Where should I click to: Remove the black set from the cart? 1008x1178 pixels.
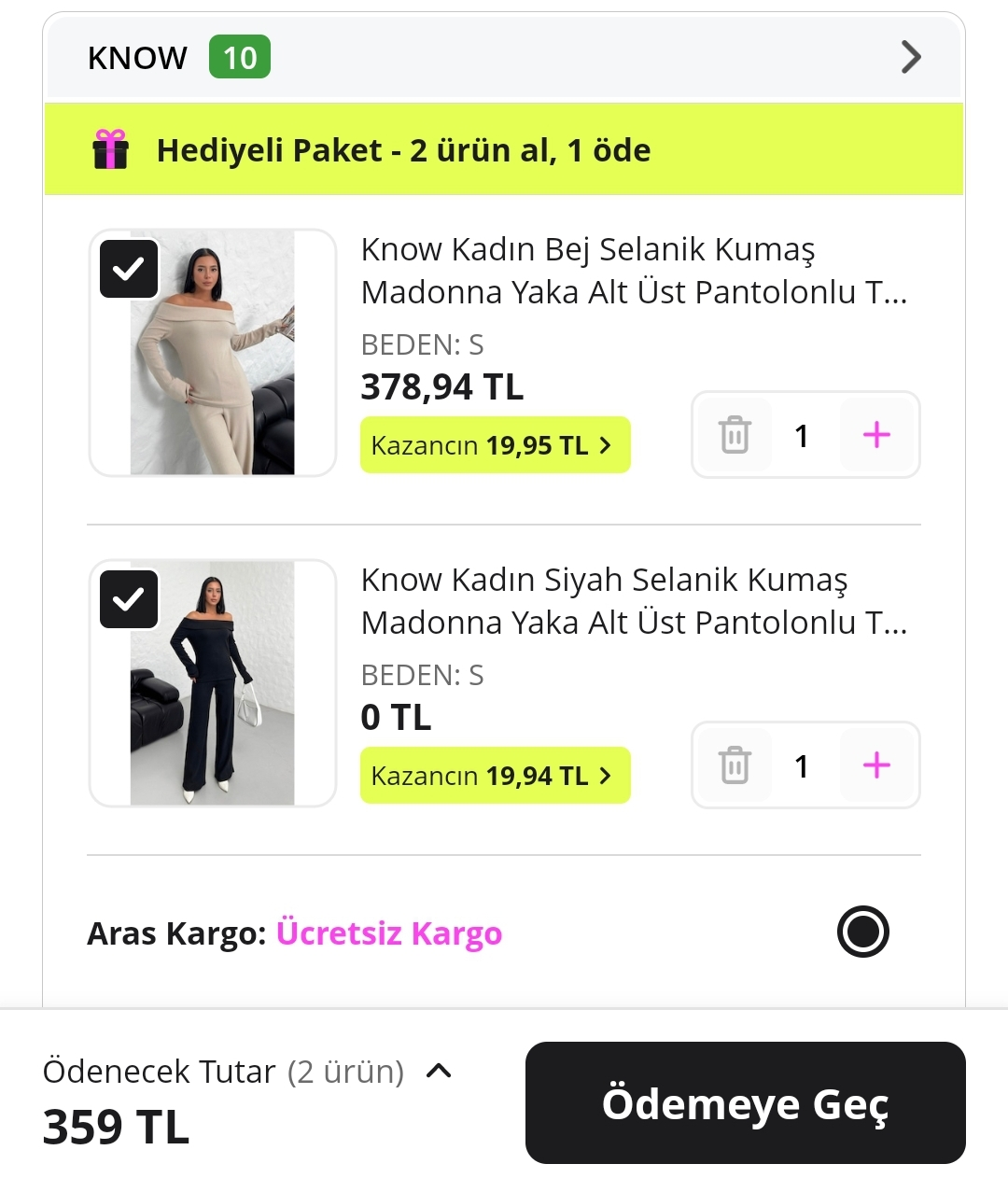(735, 765)
